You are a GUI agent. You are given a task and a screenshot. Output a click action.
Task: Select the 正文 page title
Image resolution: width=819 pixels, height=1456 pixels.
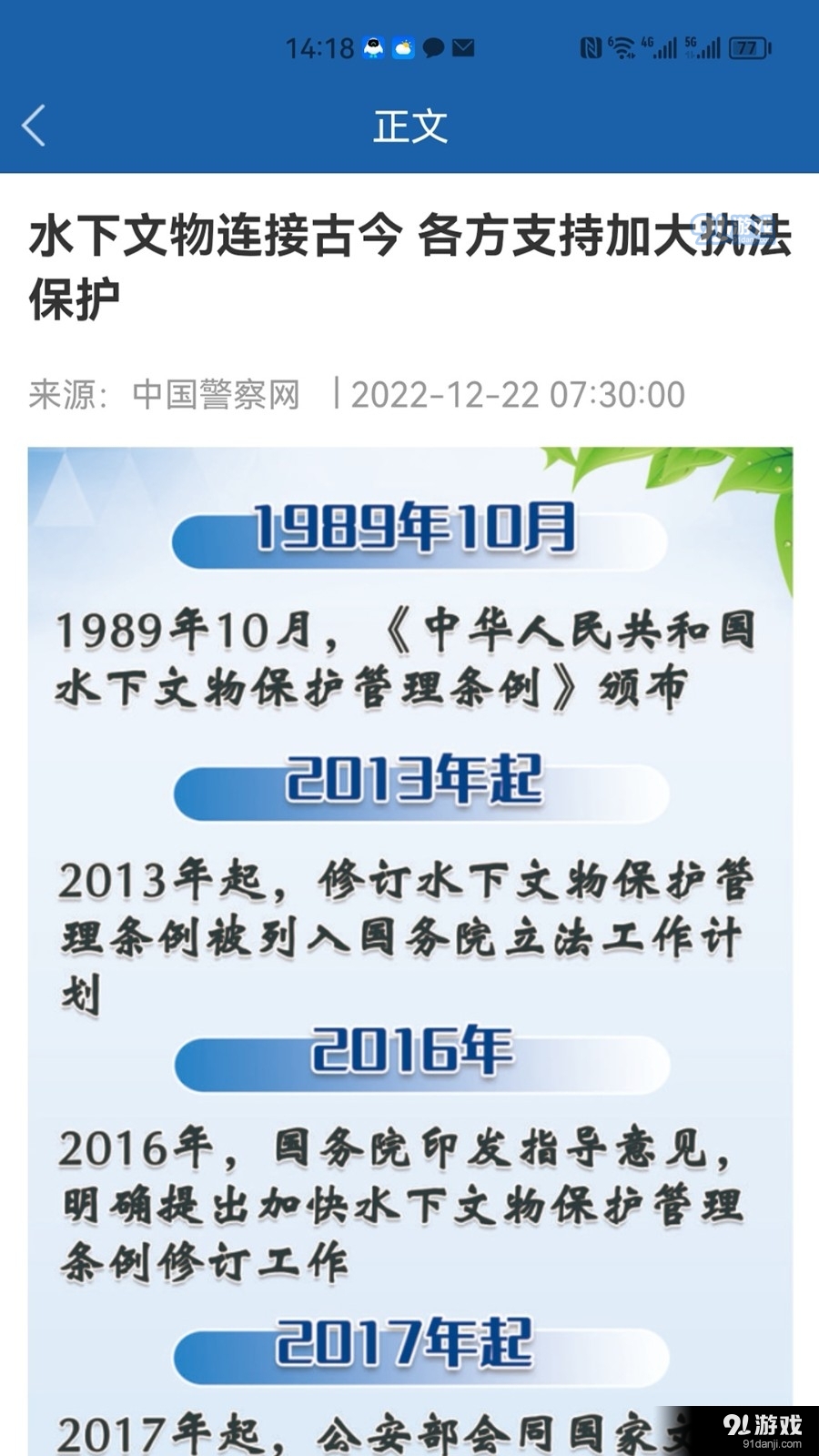click(409, 127)
